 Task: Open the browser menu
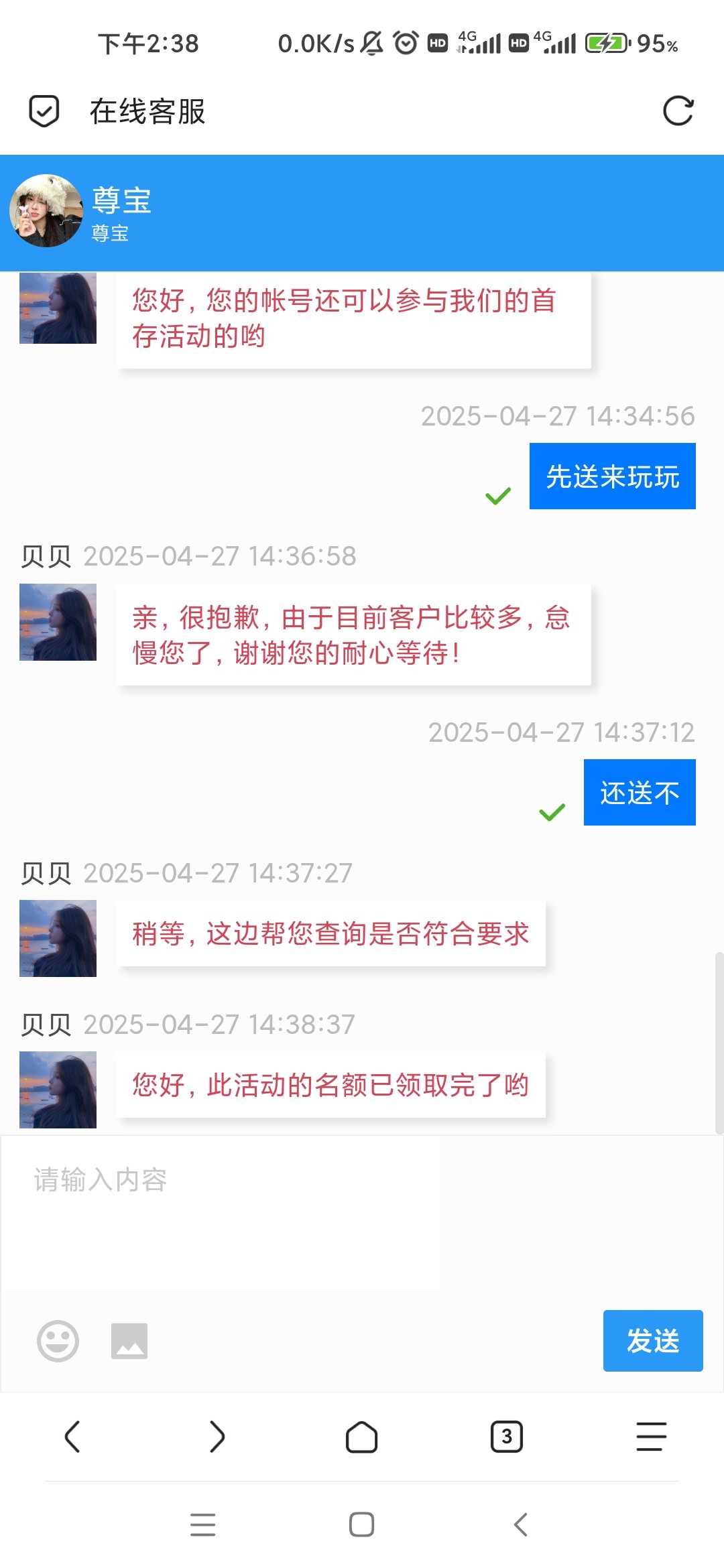[x=651, y=1437]
